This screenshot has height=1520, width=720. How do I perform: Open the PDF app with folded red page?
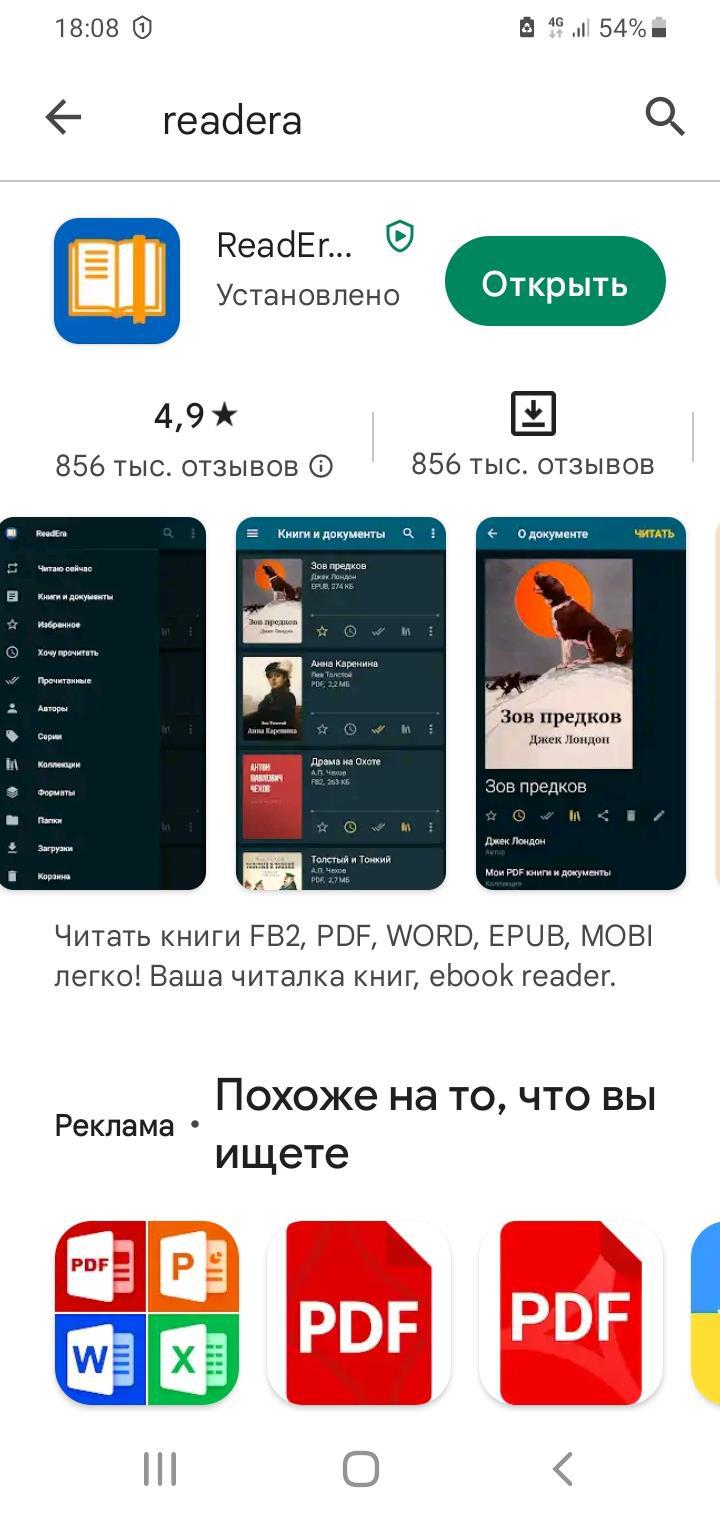[359, 1313]
